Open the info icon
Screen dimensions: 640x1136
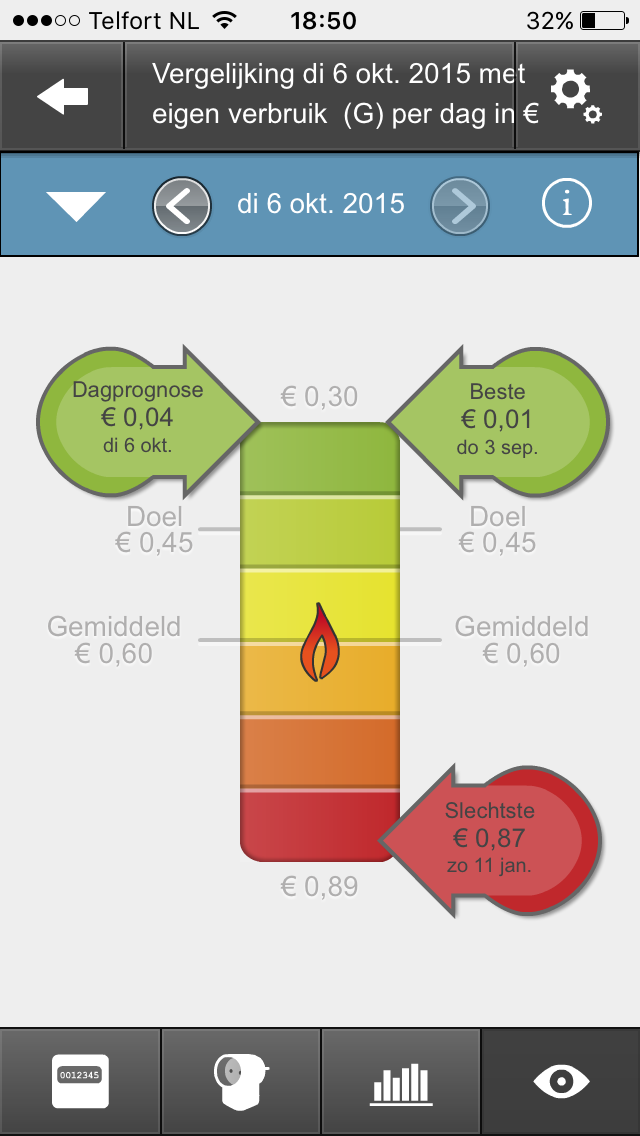(x=567, y=204)
